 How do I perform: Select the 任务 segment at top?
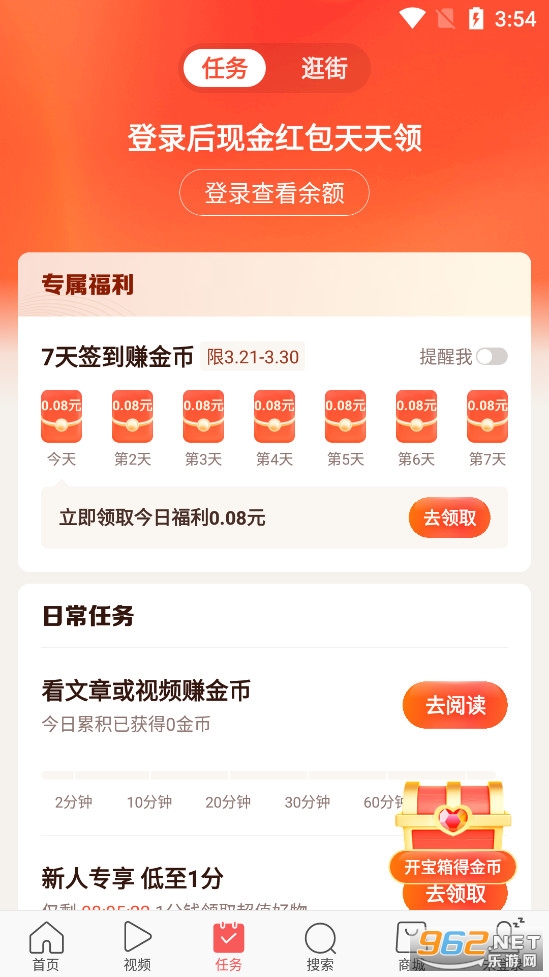point(225,68)
